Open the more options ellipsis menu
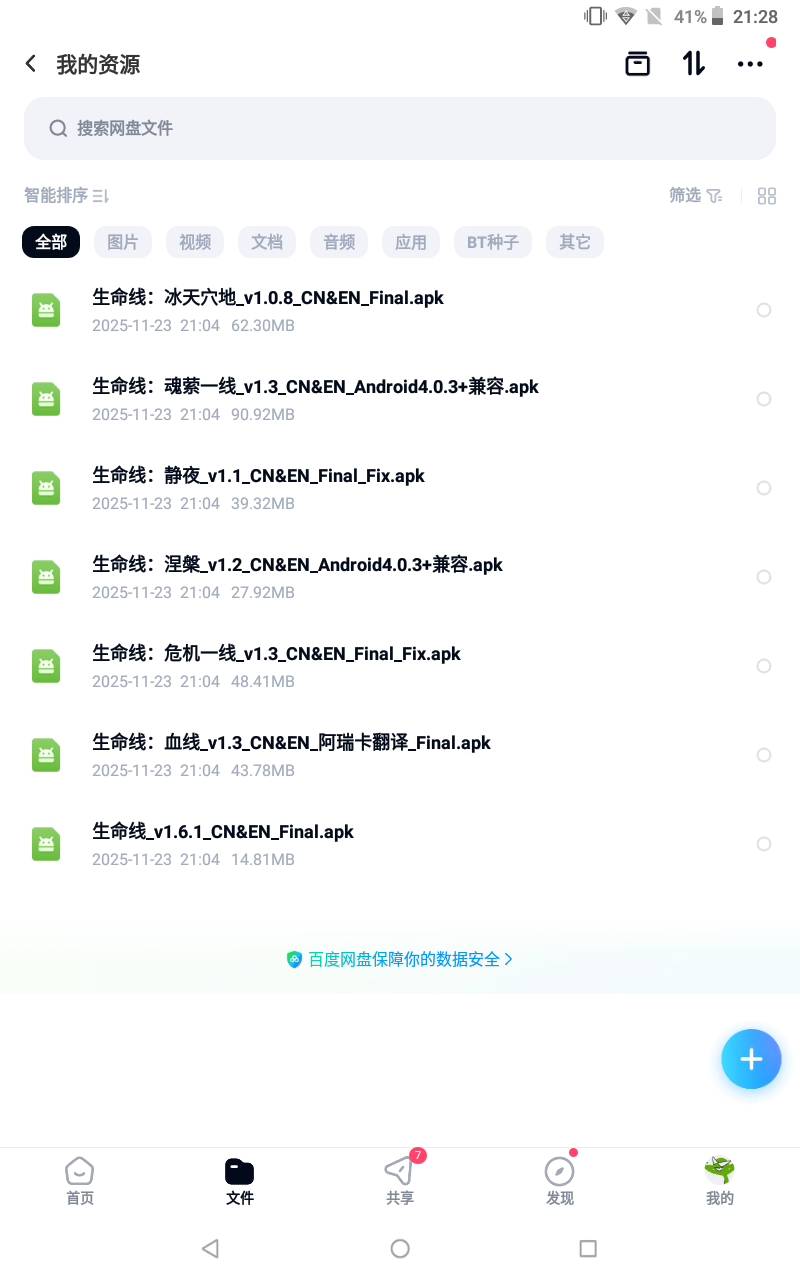Image resolution: width=800 pixels, height=1280 pixels. 749,63
